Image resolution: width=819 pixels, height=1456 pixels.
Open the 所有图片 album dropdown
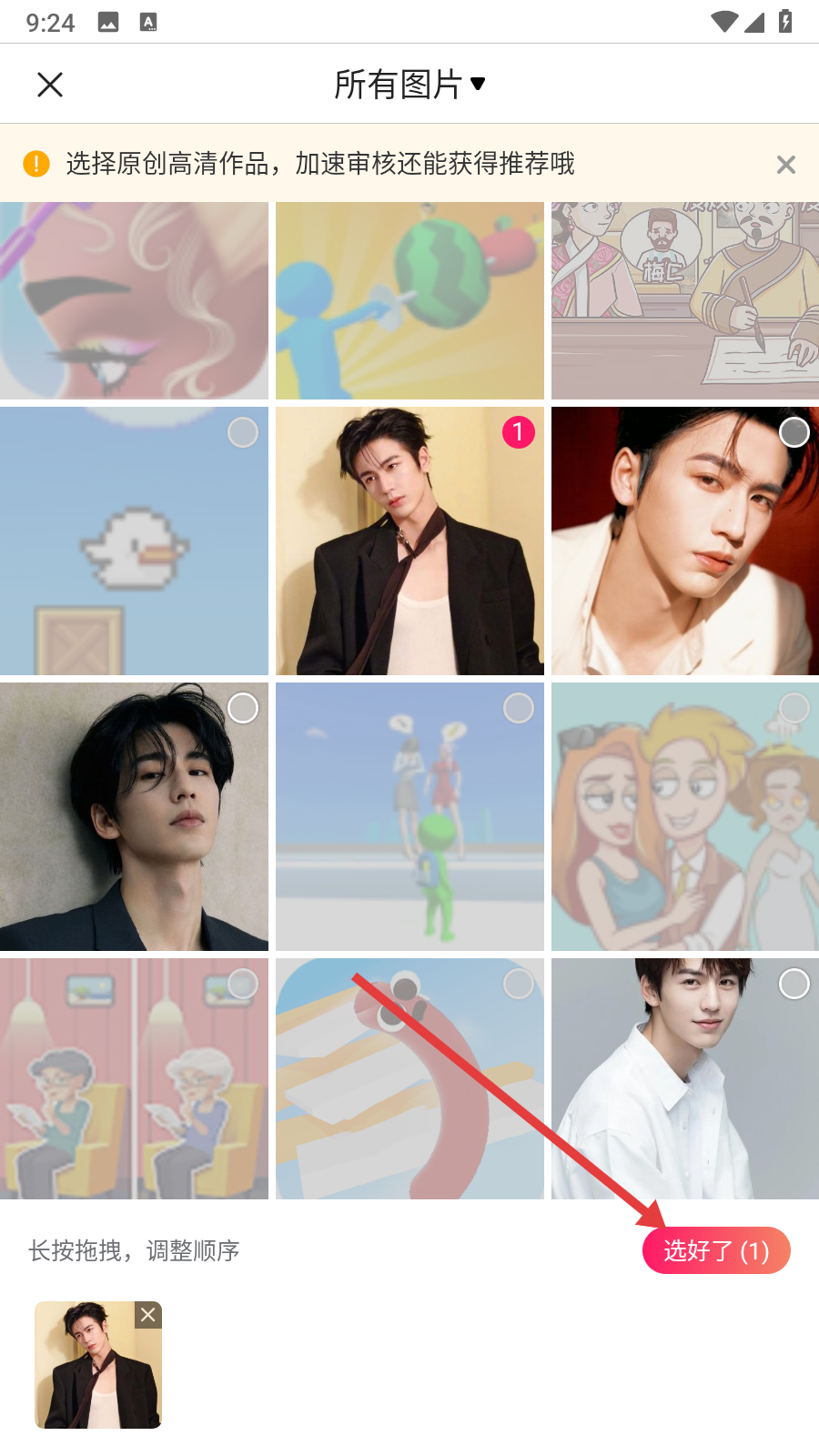click(x=409, y=85)
